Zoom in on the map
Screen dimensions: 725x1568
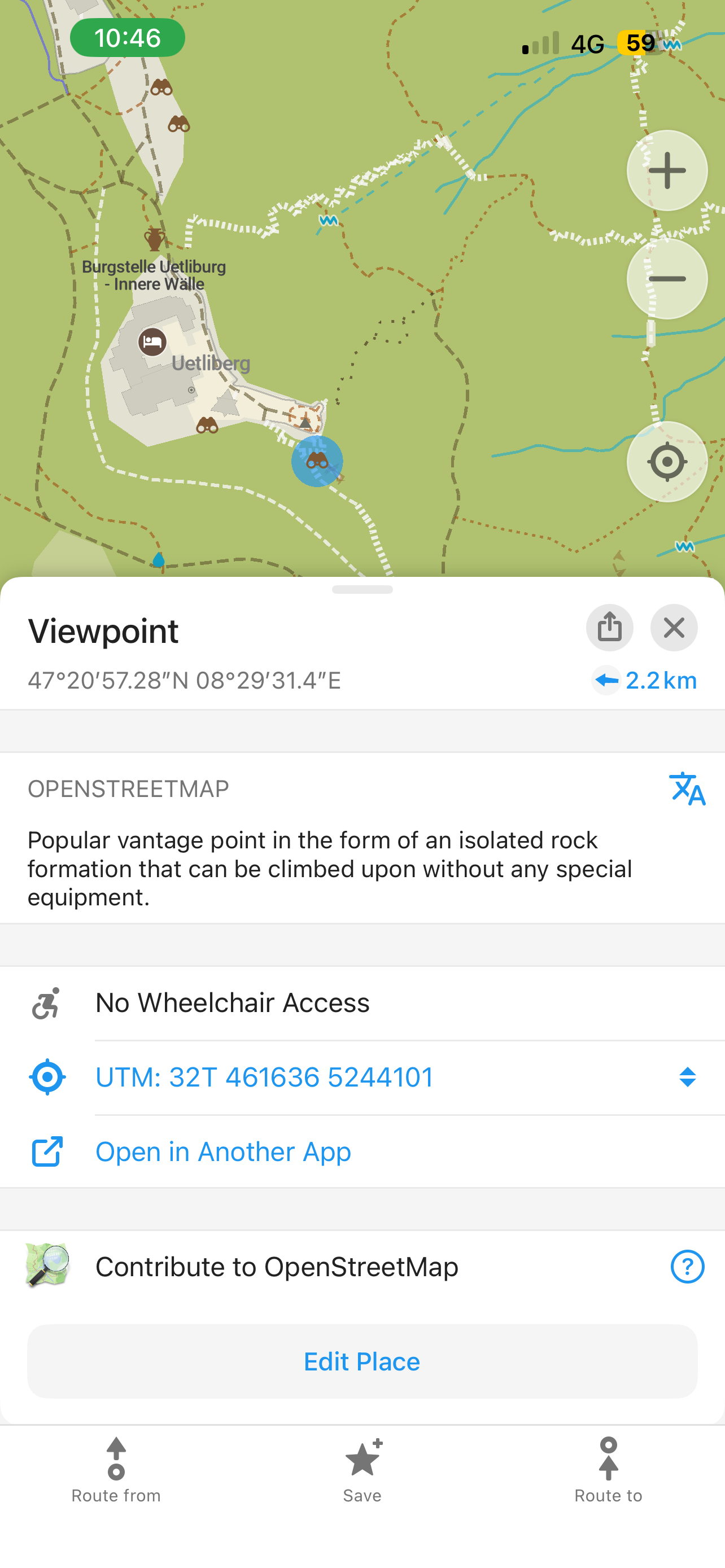tap(667, 170)
